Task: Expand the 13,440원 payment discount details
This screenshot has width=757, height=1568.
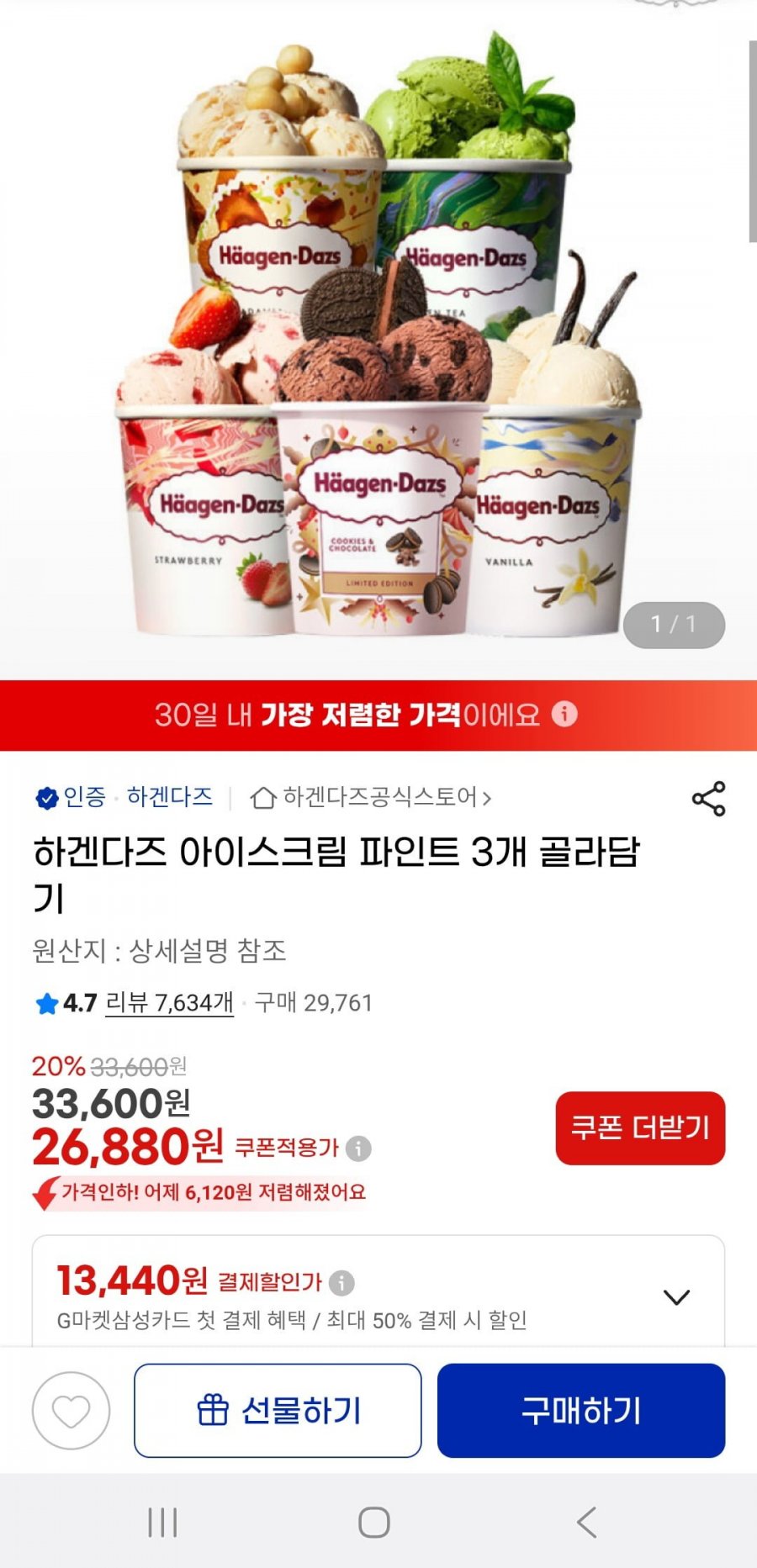Action: pos(676,1297)
